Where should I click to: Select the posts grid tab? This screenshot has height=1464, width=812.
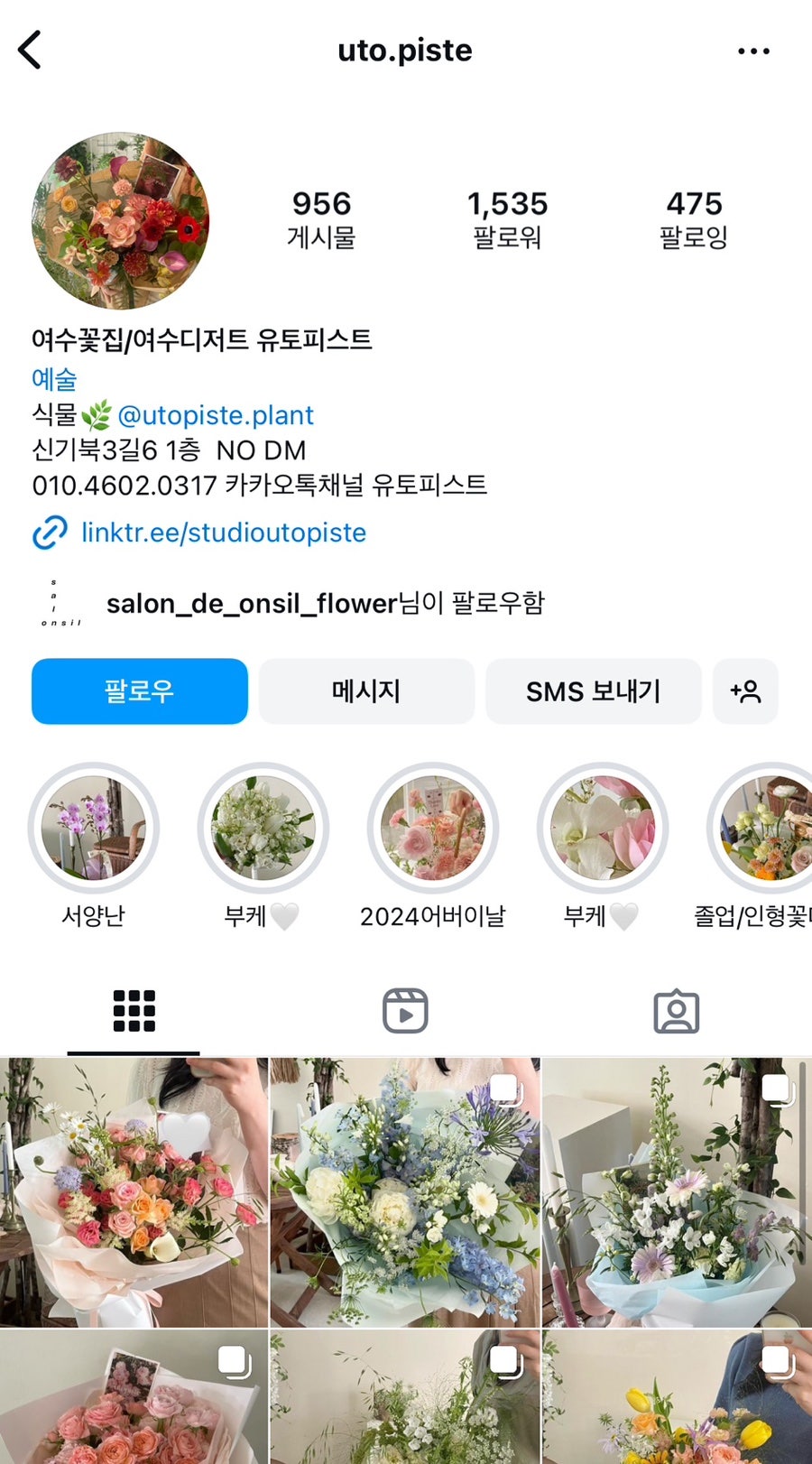tap(134, 1011)
